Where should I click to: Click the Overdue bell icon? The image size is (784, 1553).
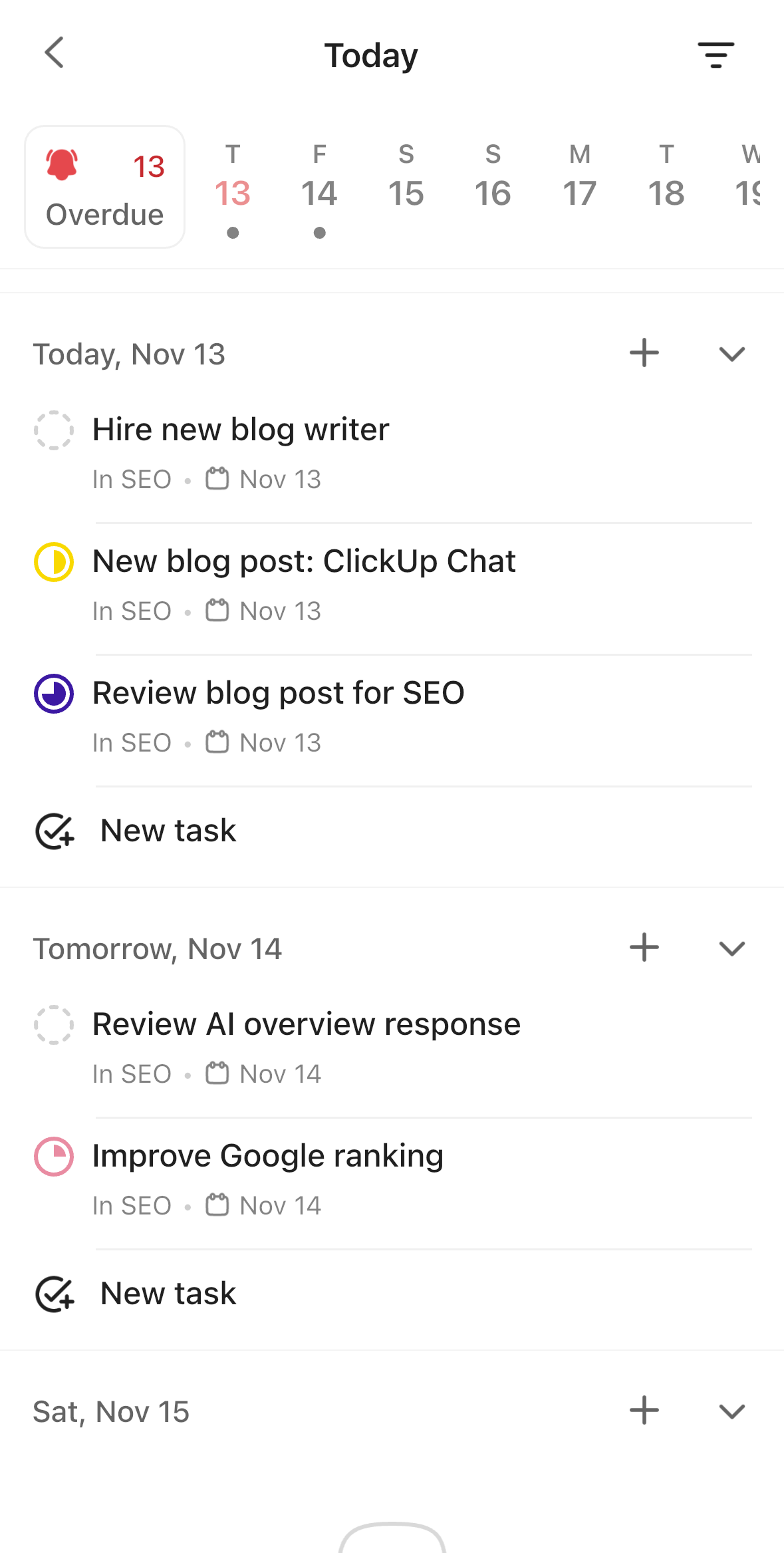63,167
